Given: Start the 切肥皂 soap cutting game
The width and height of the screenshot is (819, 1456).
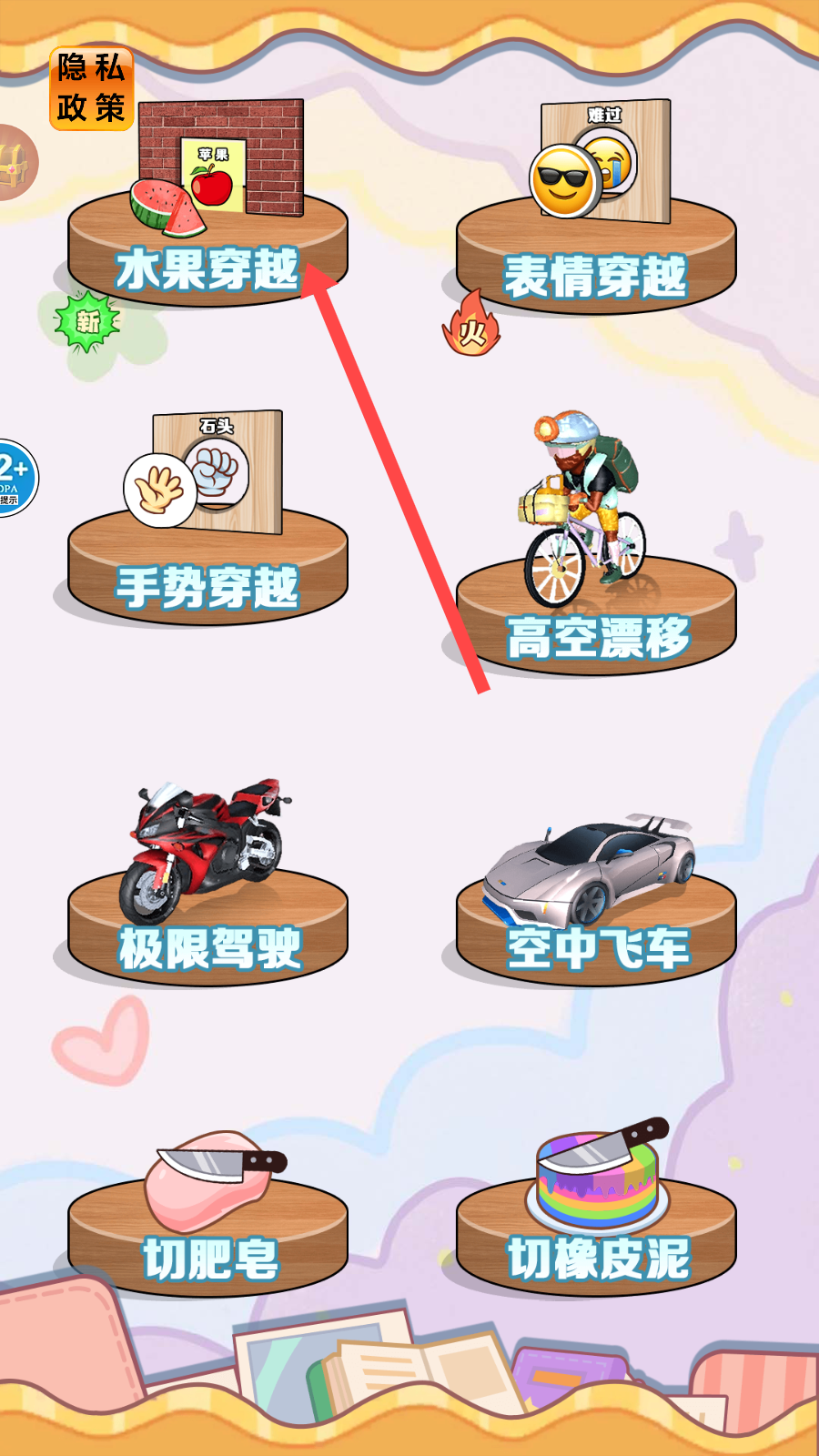Looking at the screenshot, I should pos(207,1212).
